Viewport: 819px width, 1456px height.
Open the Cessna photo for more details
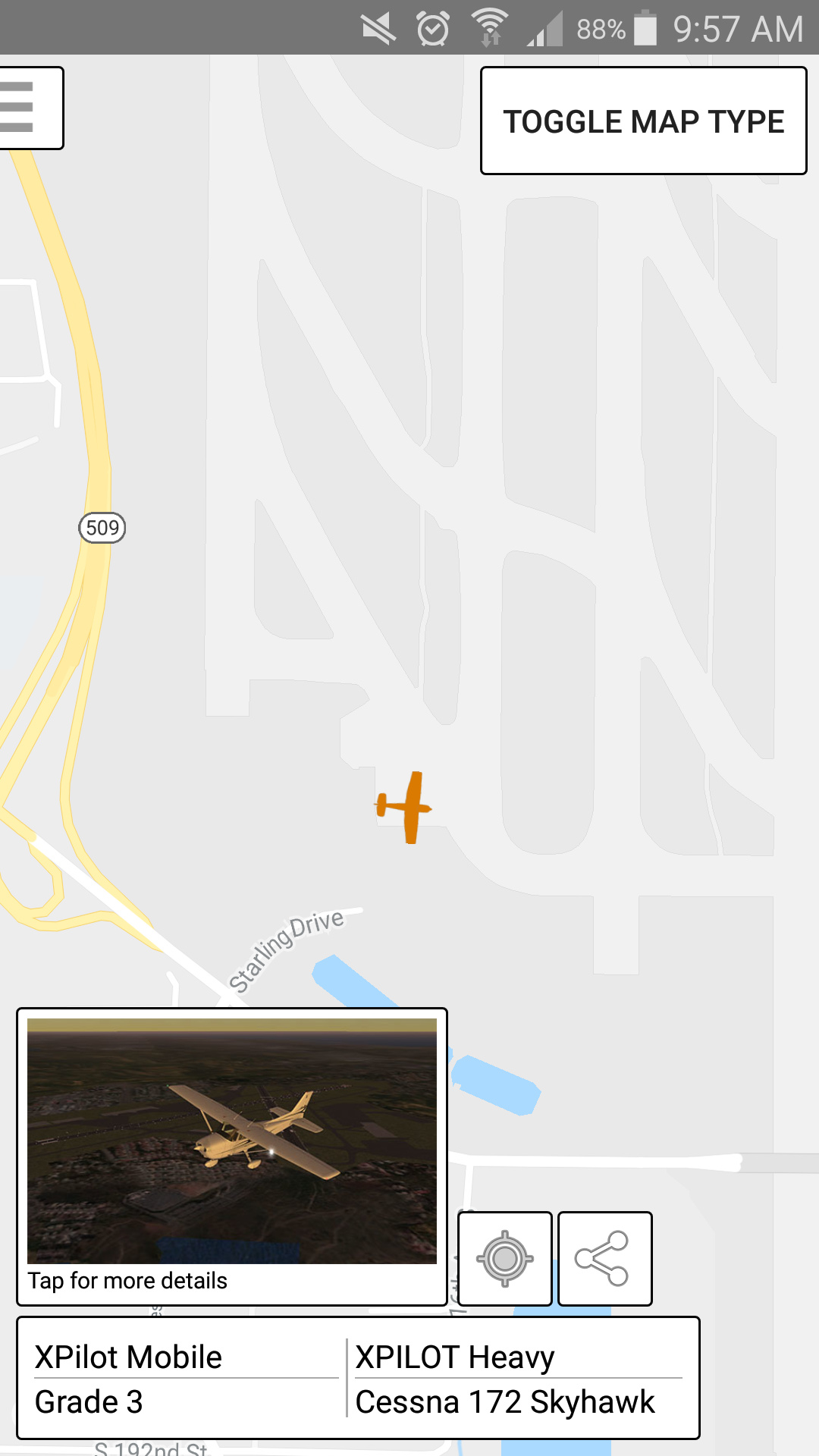(232, 1141)
